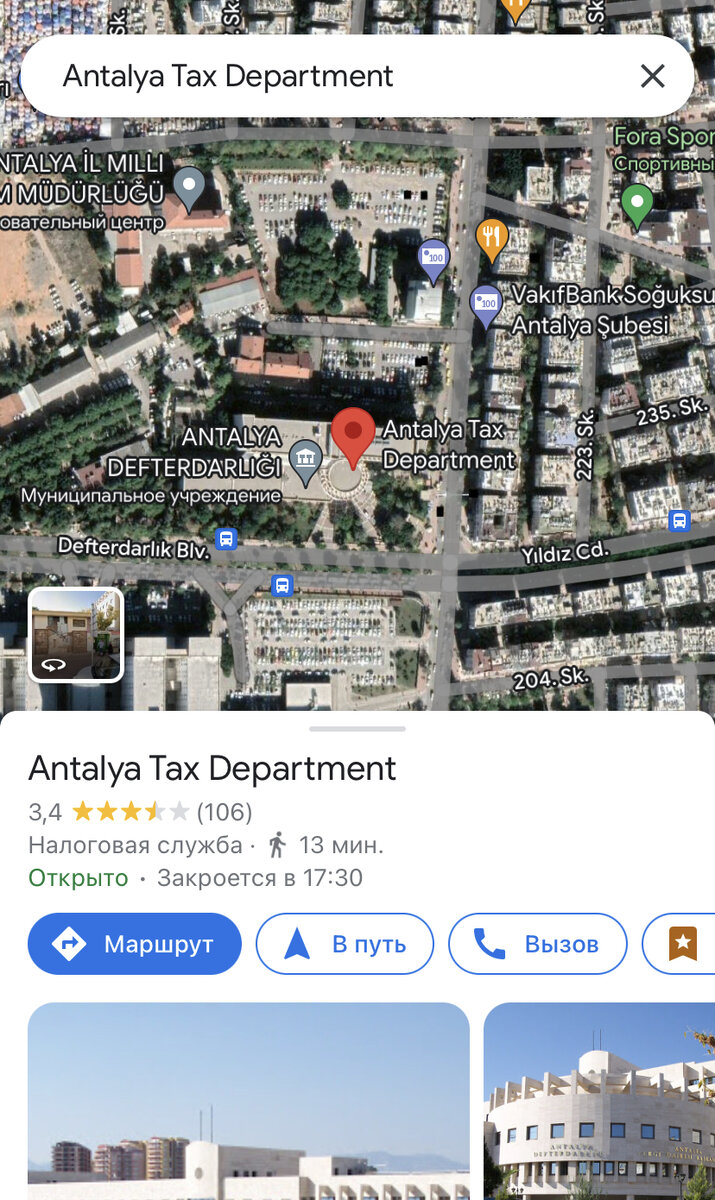The height and width of the screenshot is (1200, 715).
Task: Save the place with the bookmark button
Action: tap(682, 943)
